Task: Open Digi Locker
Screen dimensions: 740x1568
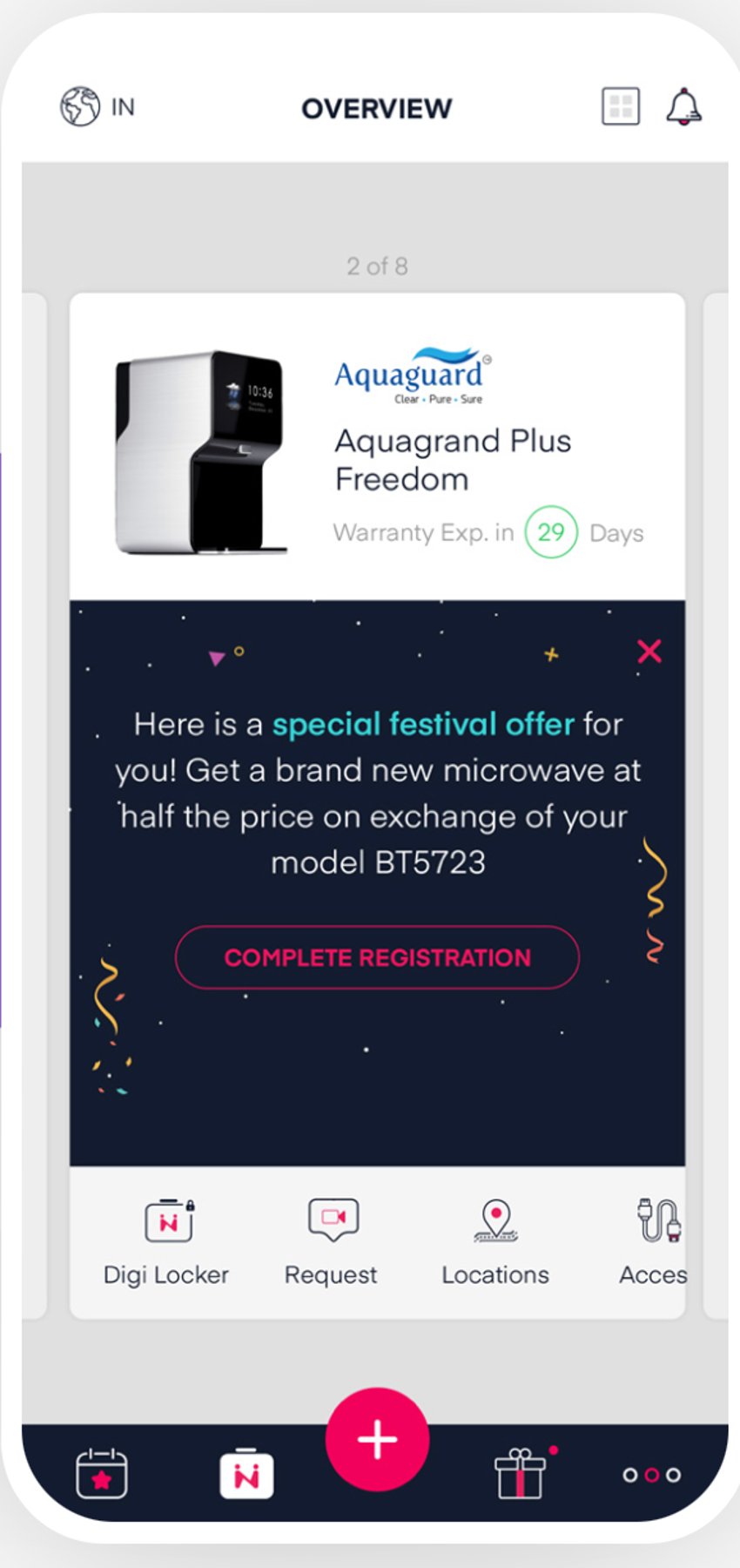Action: coord(166,1243)
